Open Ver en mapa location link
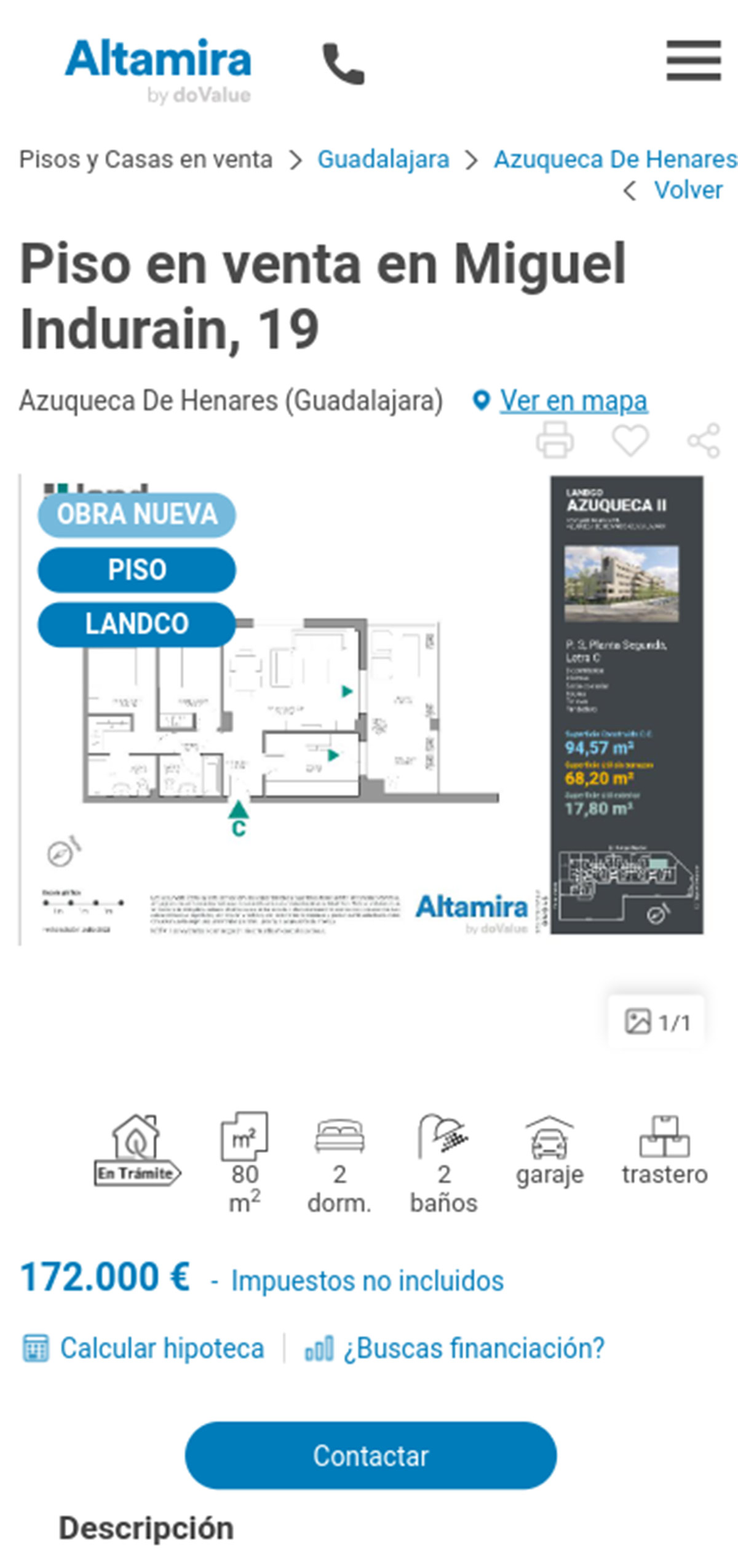Screen dimensions: 738x1568 tap(573, 401)
